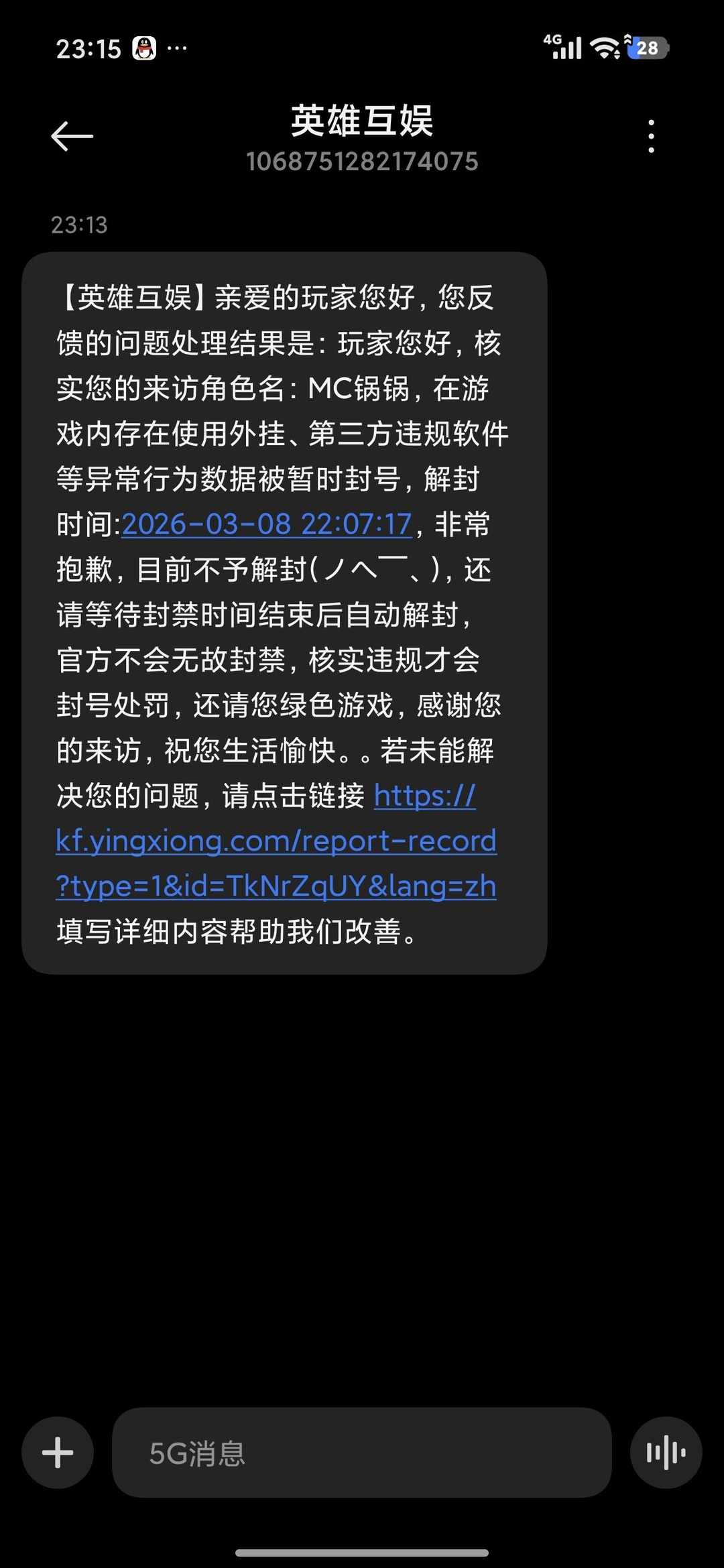The width and height of the screenshot is (724, 1568).
Task: Expand conversation options via the vertical dots
Action: 651,137
